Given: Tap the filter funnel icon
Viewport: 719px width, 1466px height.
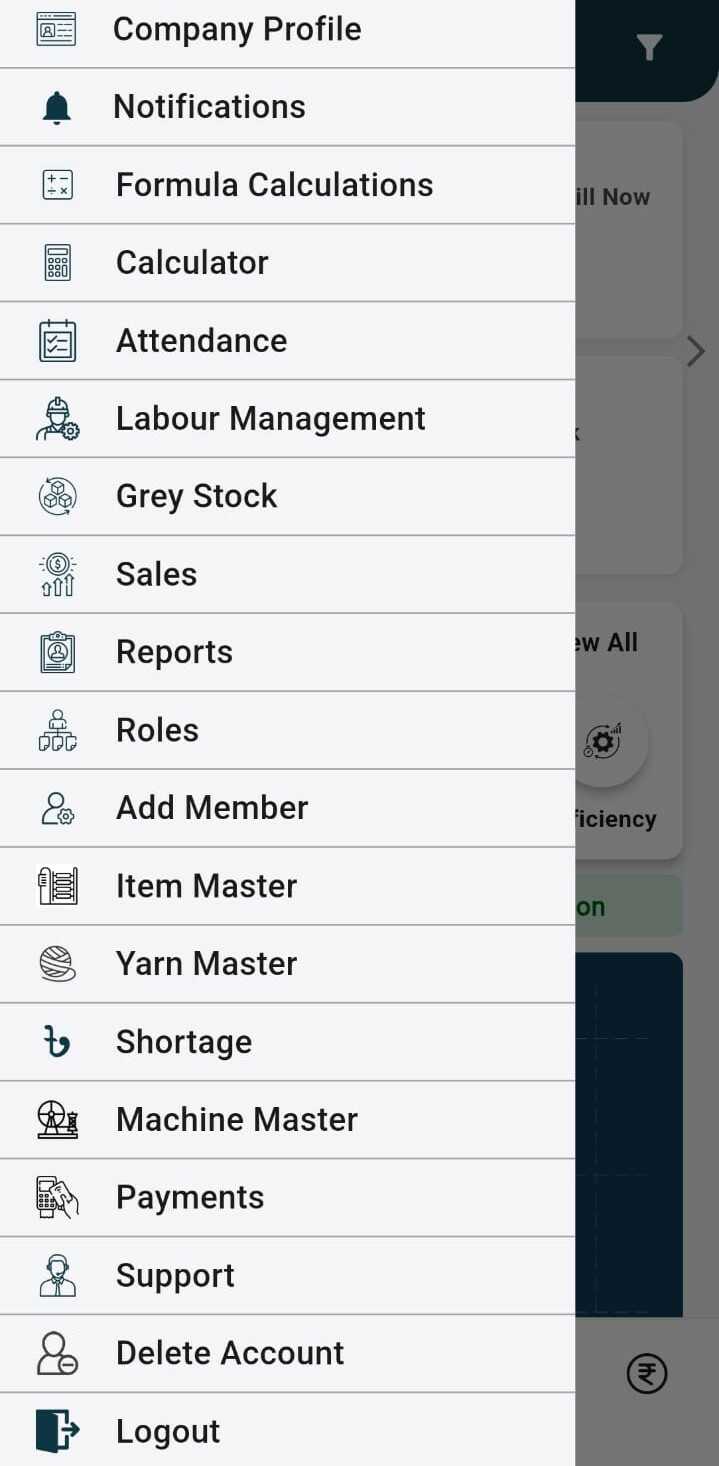Looking at the screenshot, I should [x=649, y=47].
